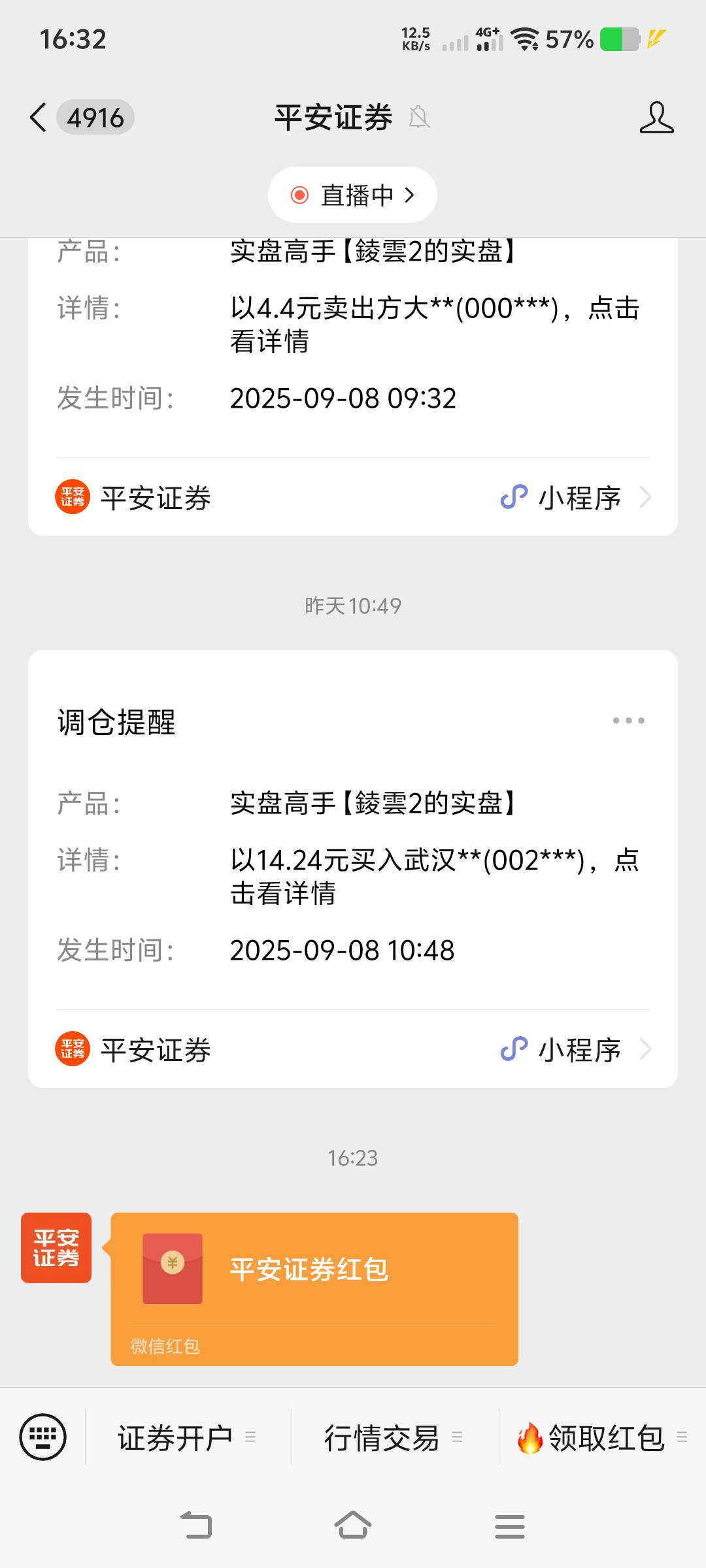
Task: Expand the 行情交易 menu
Action: pyautogui.click(x=395, y=1437)
